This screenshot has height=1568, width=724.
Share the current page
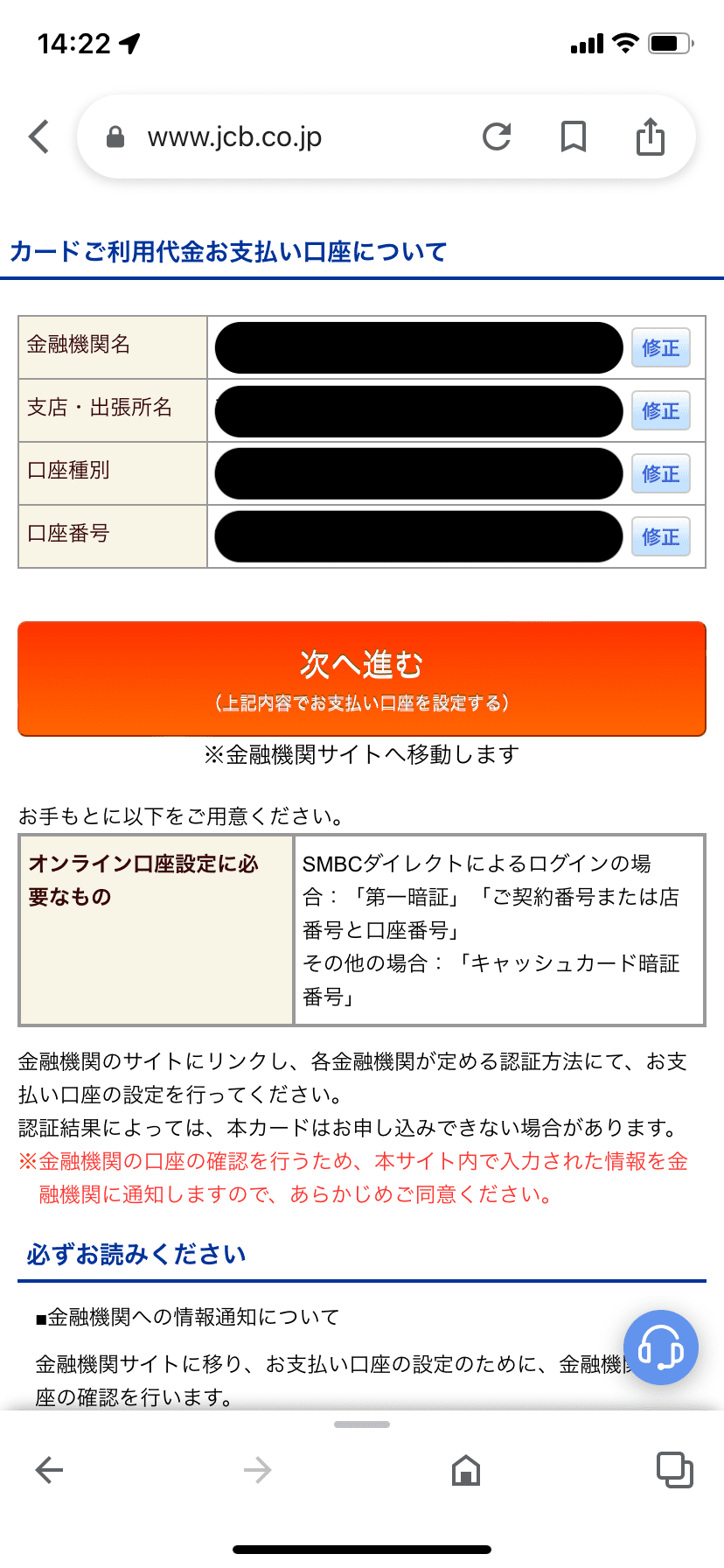coord(651,137)
